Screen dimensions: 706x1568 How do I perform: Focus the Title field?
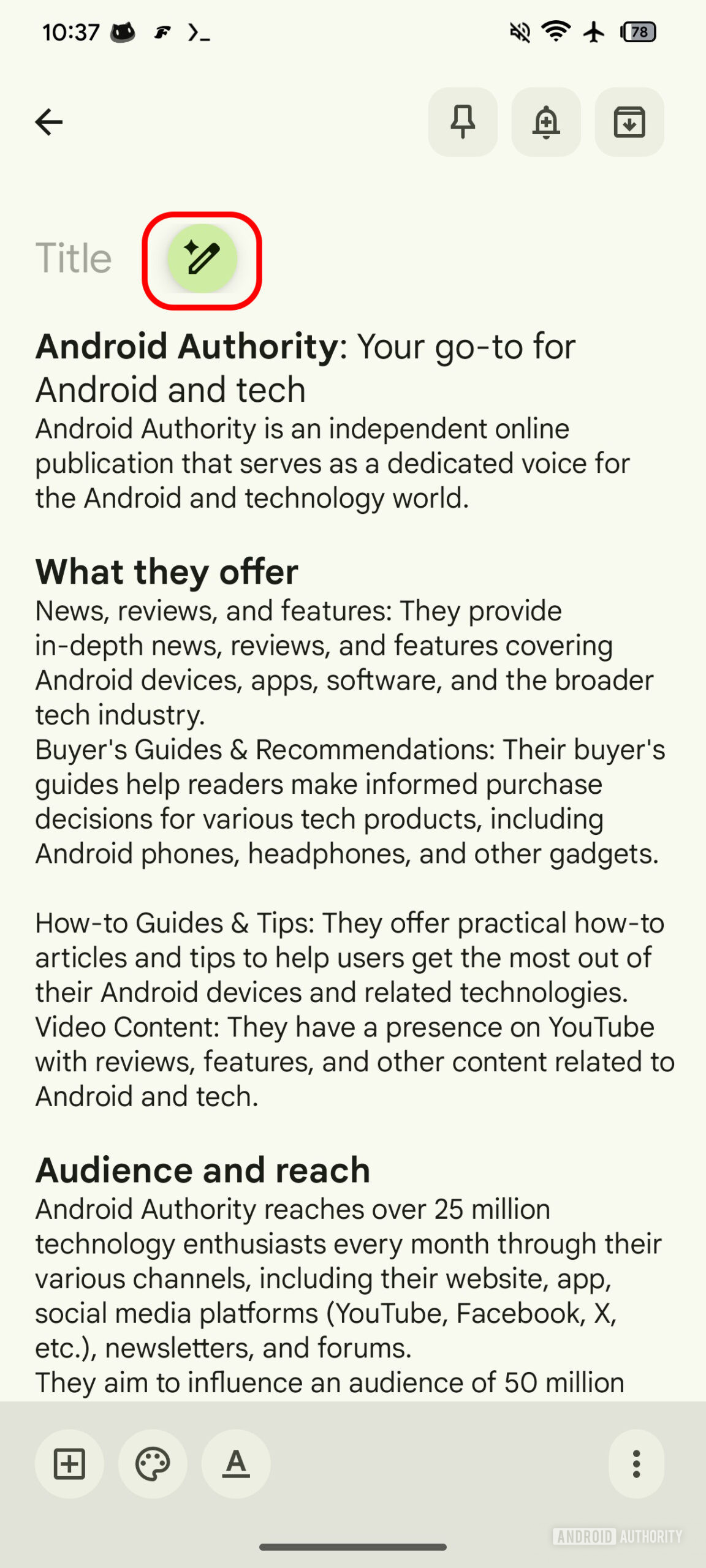(74, 258)
